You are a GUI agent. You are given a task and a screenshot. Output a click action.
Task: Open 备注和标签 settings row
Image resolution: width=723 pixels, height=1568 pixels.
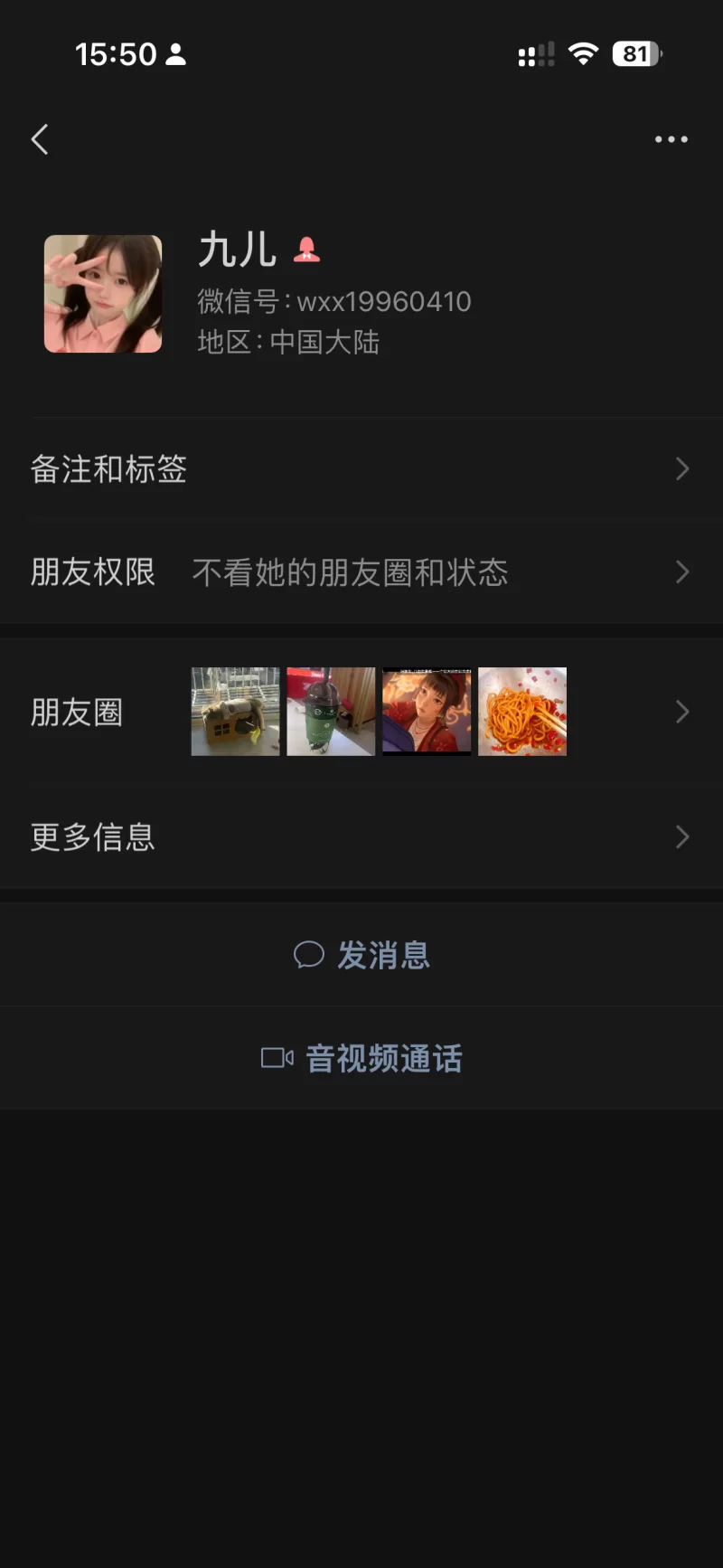(x=361, y=469)
